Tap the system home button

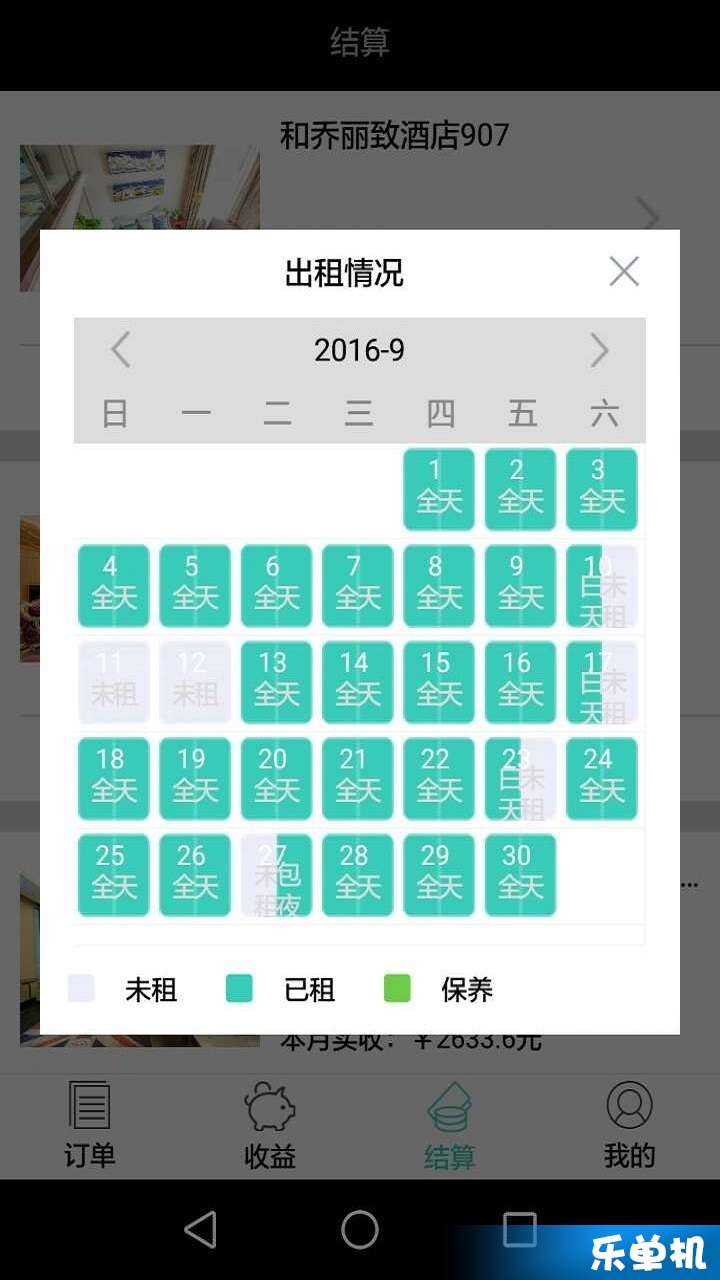click(x=360, y=1230)
